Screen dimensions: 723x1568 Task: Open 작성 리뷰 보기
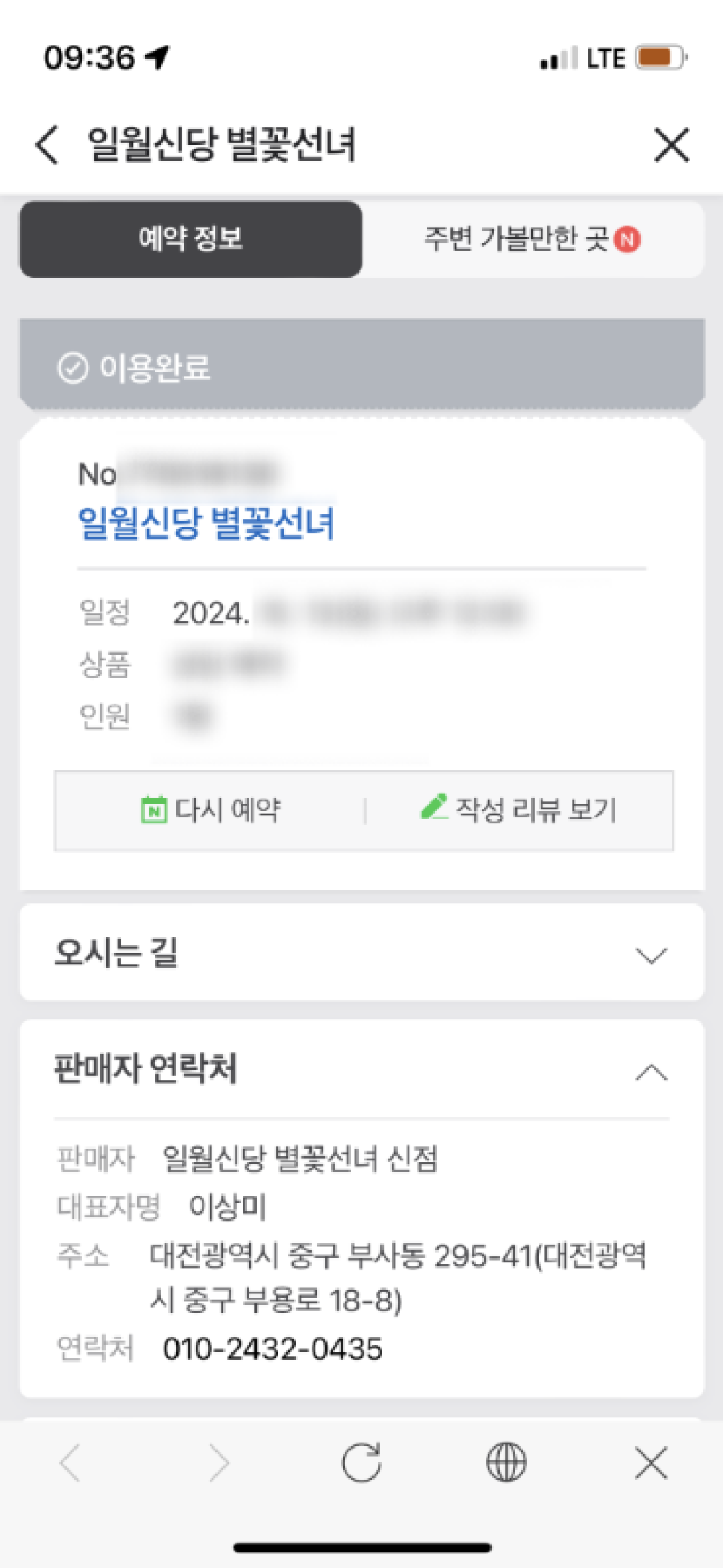pos(518,810)
